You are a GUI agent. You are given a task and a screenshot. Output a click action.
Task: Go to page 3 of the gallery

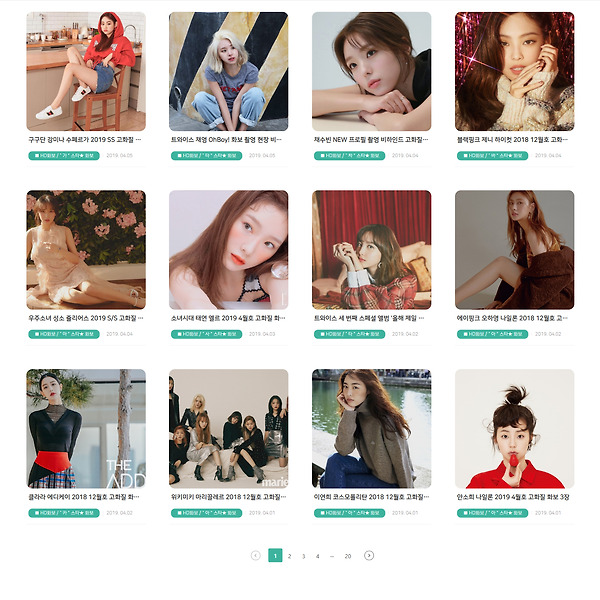pos(303,555)
